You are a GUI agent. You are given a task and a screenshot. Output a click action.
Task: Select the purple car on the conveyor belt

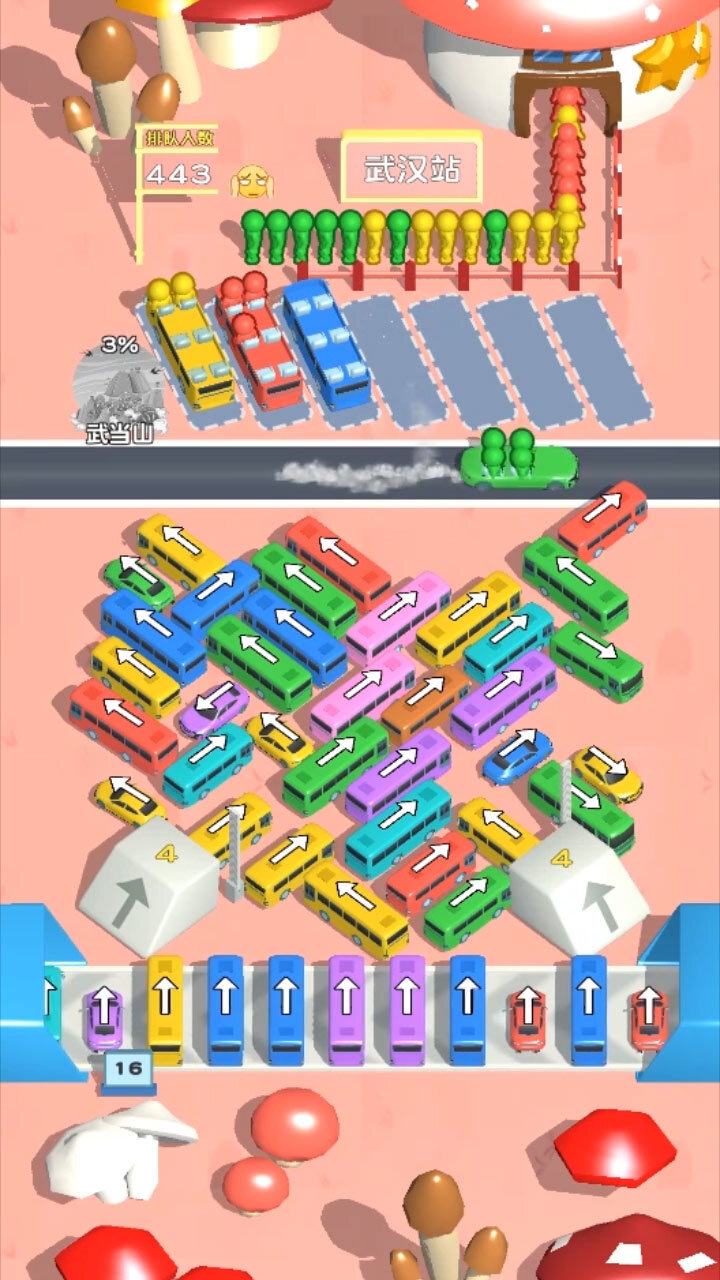(x=104, y=1019)
